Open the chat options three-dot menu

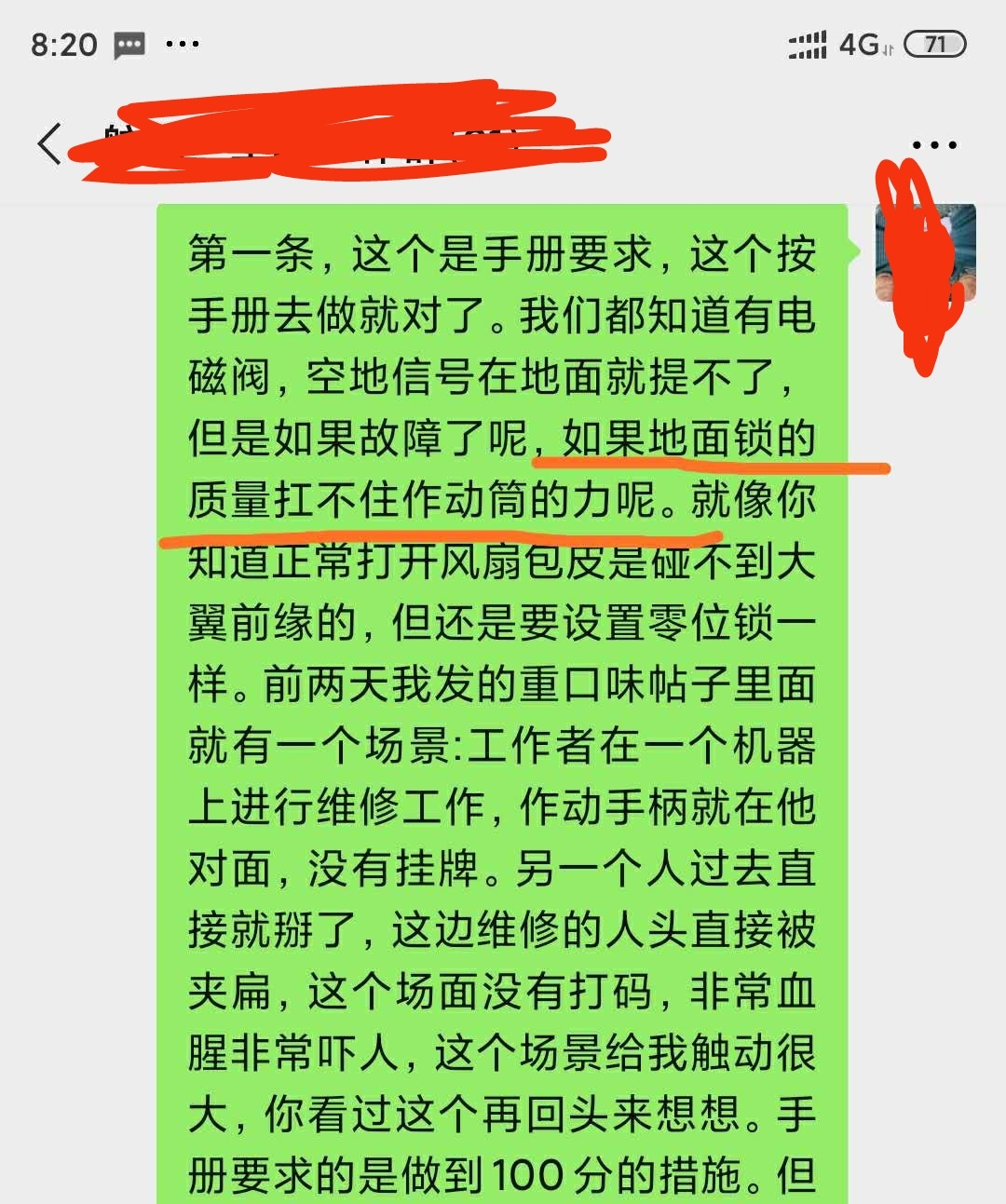pos(933,145)
